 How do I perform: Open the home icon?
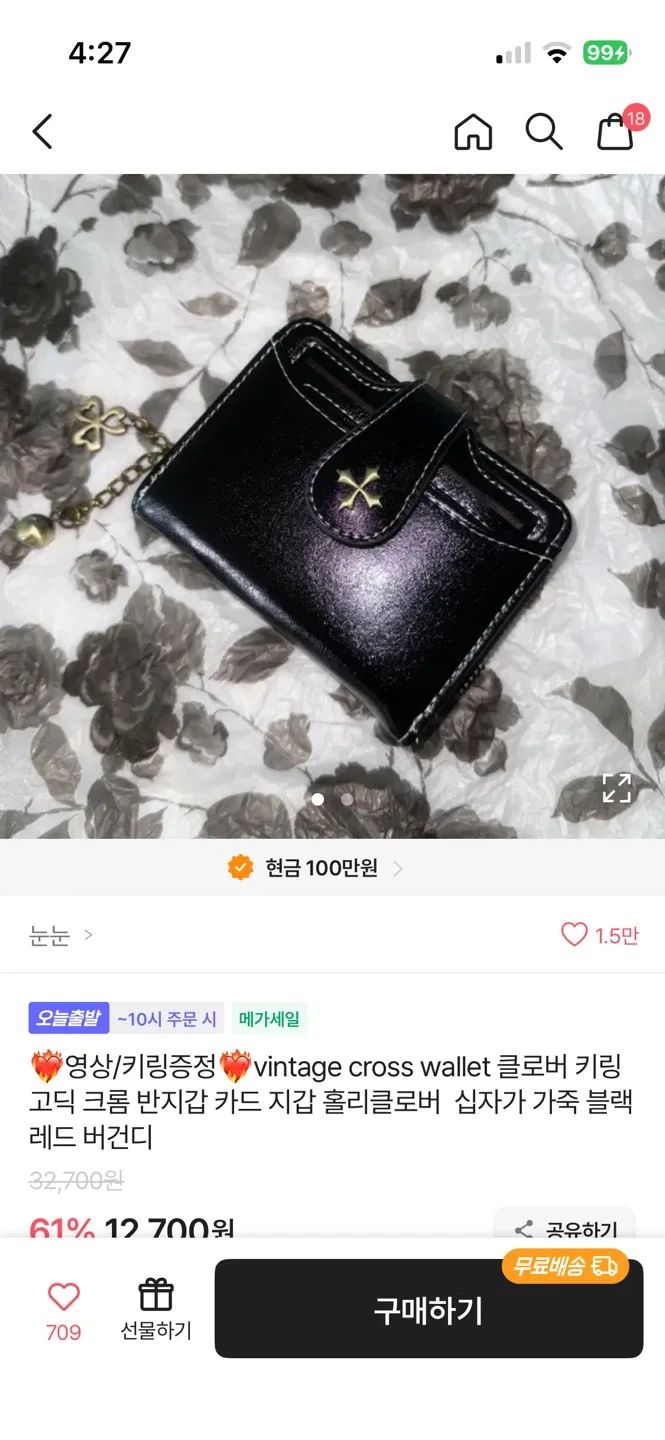tap(473, 132)
